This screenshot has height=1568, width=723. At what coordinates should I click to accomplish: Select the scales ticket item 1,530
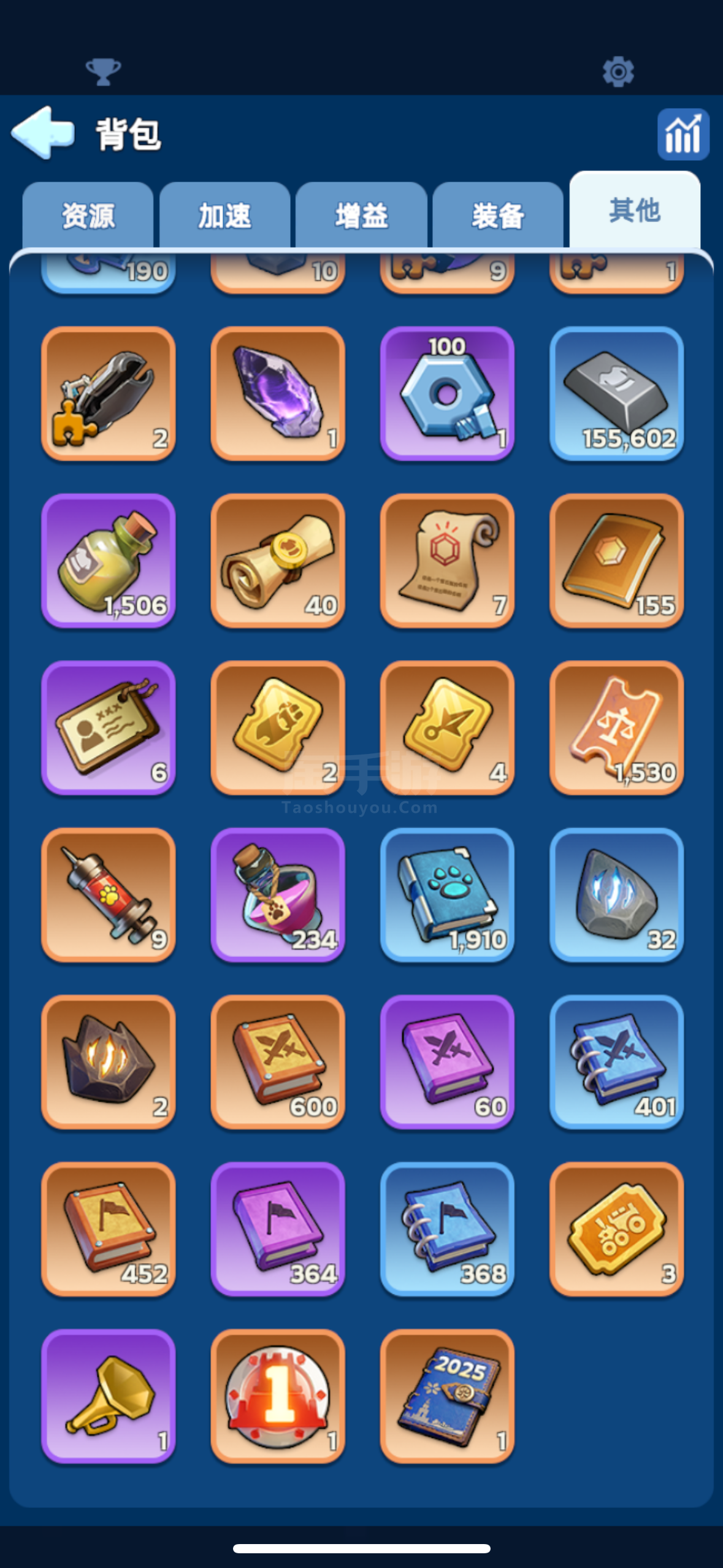tap(616, 728)
